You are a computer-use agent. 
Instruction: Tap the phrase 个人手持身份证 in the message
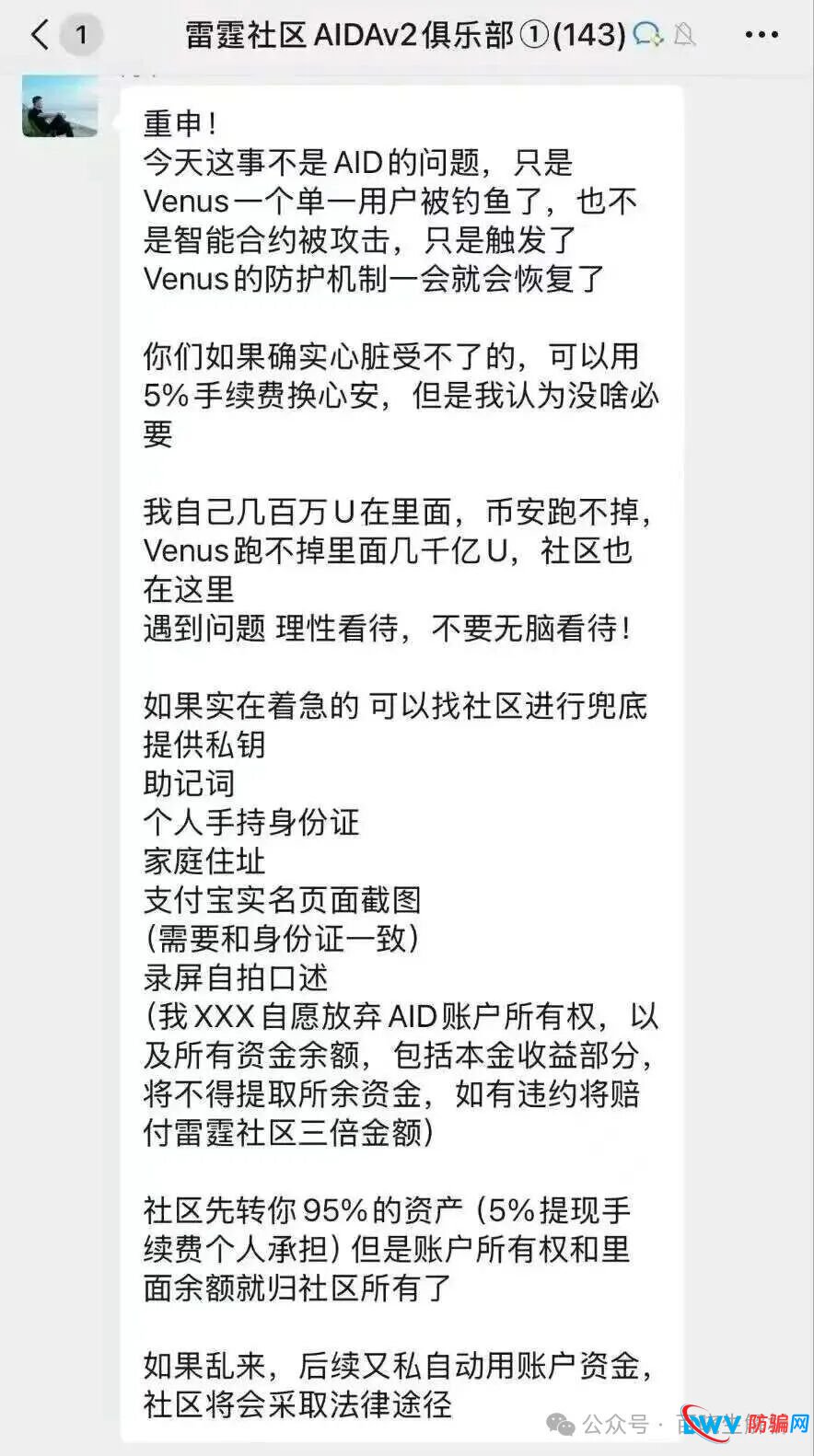[x=253, y=823]
